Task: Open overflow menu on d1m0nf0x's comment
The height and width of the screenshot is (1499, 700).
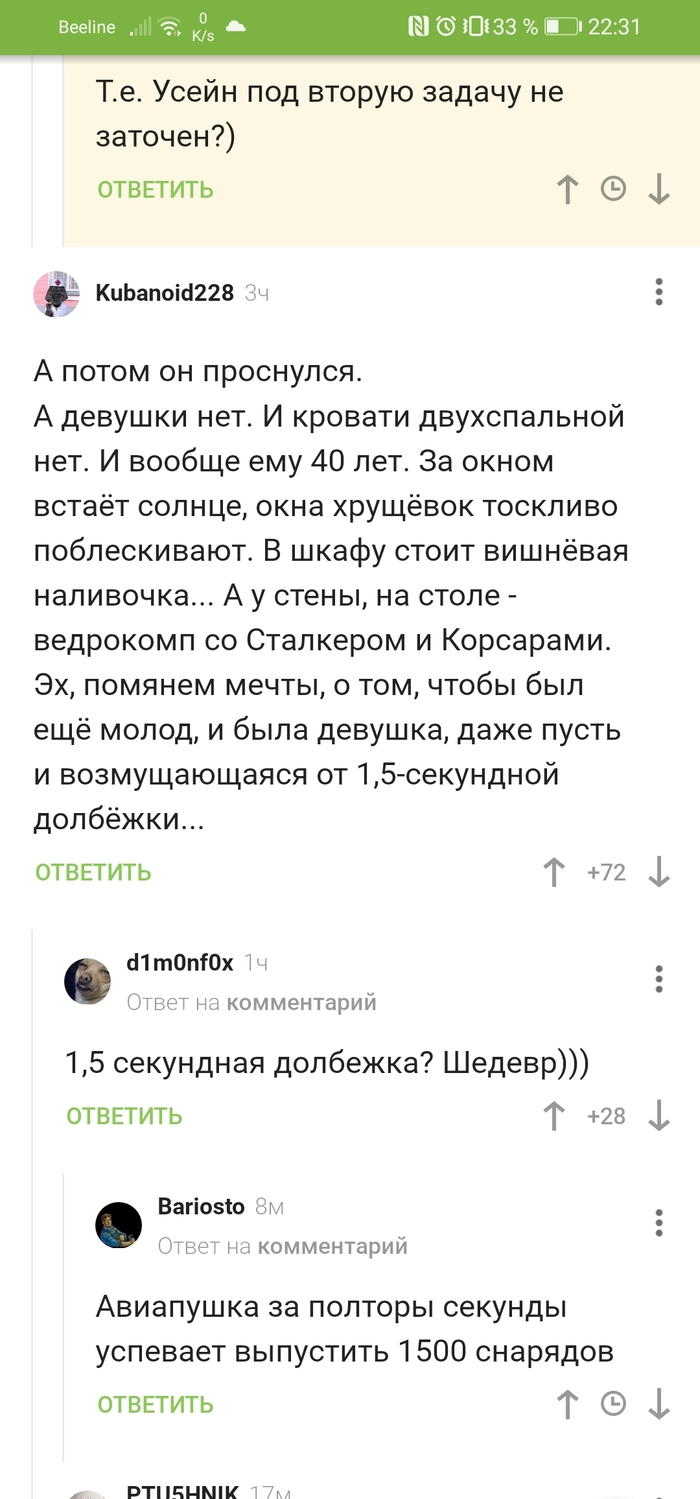Action: pyautogui.click(x=659, y=978)
